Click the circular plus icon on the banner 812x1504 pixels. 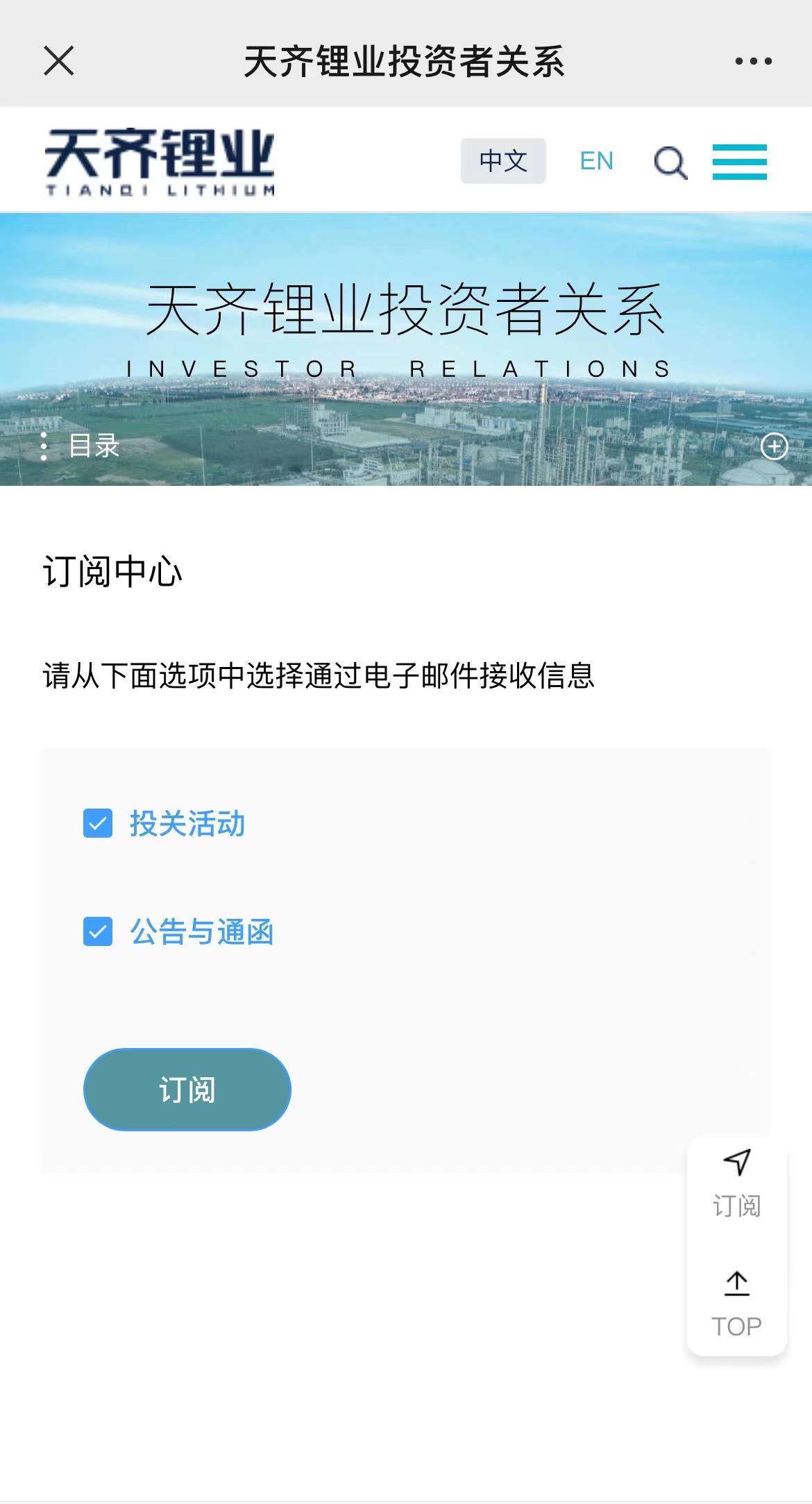click(776, 447)
